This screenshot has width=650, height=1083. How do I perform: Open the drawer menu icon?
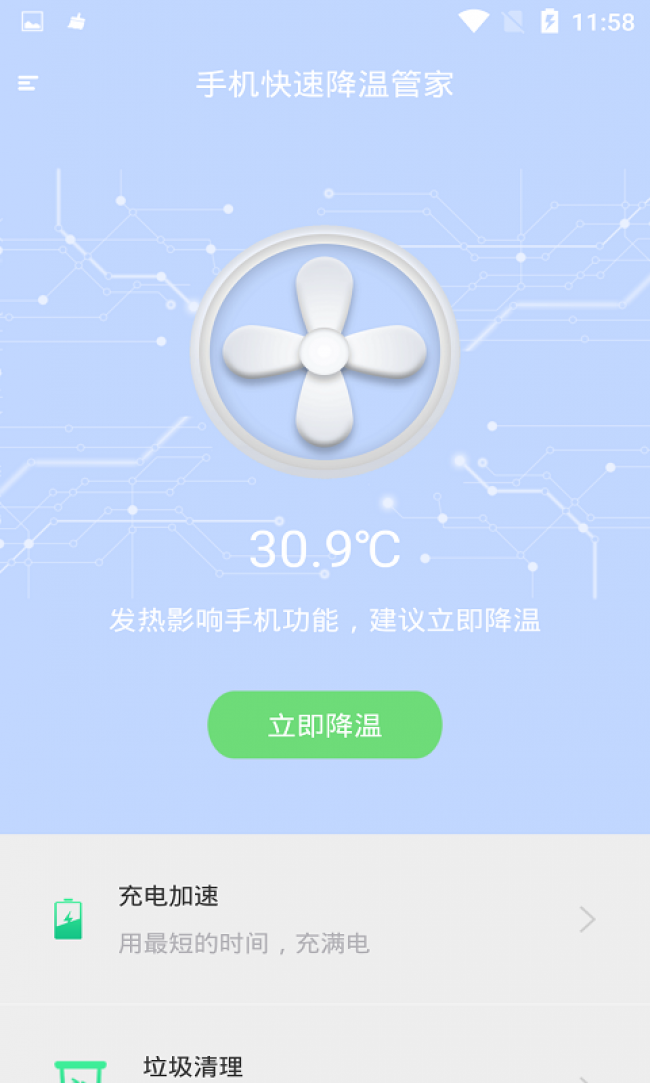pos(28,84)
